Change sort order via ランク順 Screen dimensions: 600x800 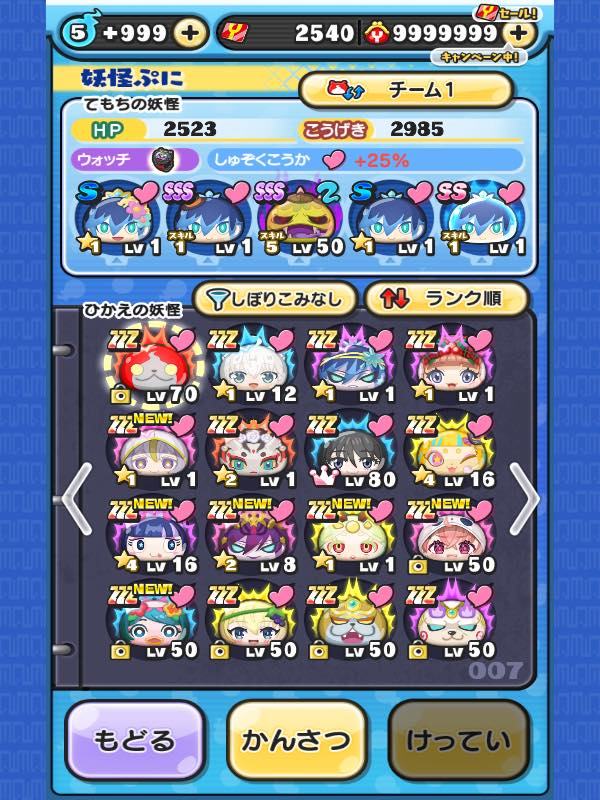[x=446, y=298]
